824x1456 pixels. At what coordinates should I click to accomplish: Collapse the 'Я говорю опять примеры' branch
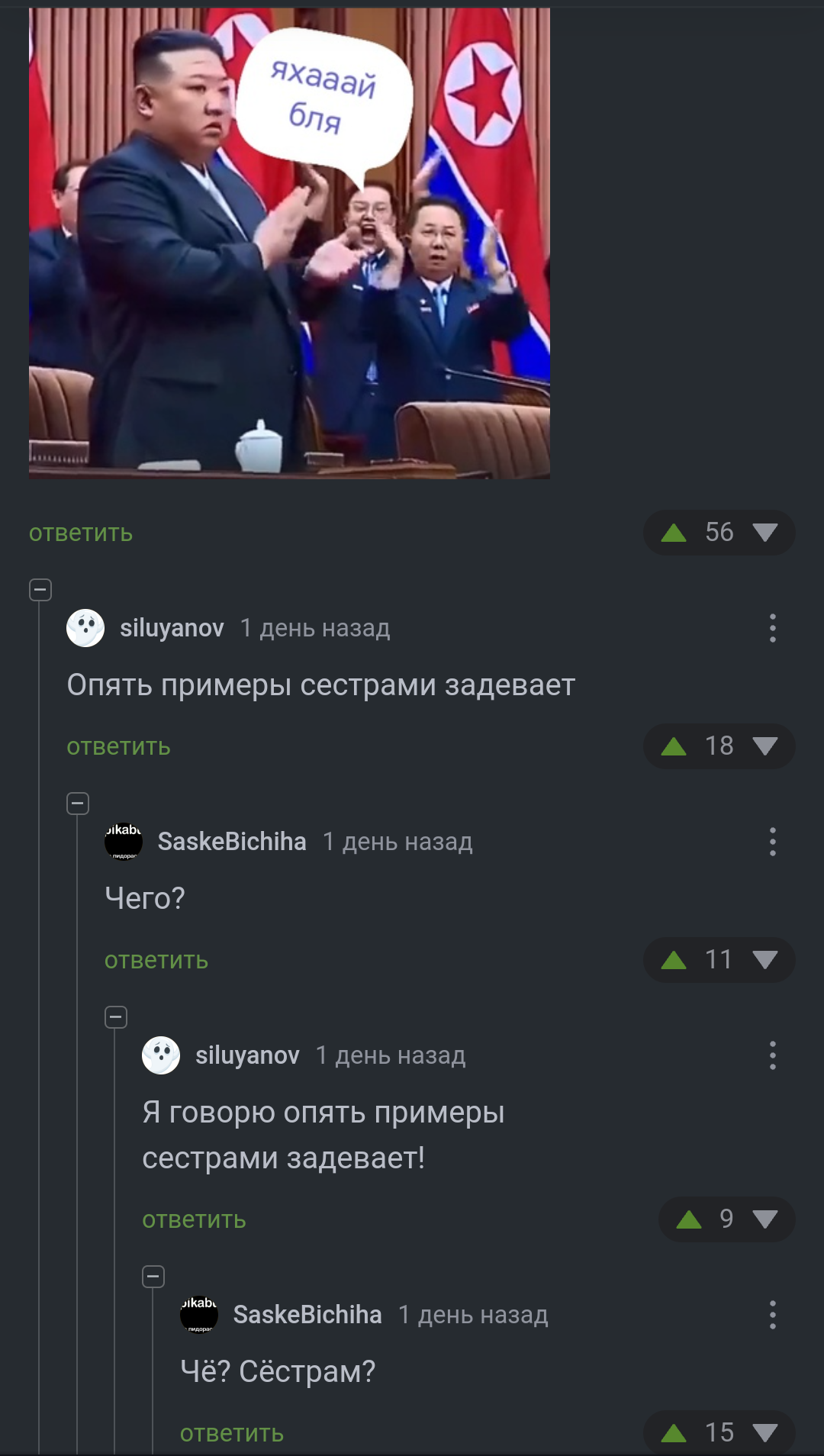coord(116,1017)
